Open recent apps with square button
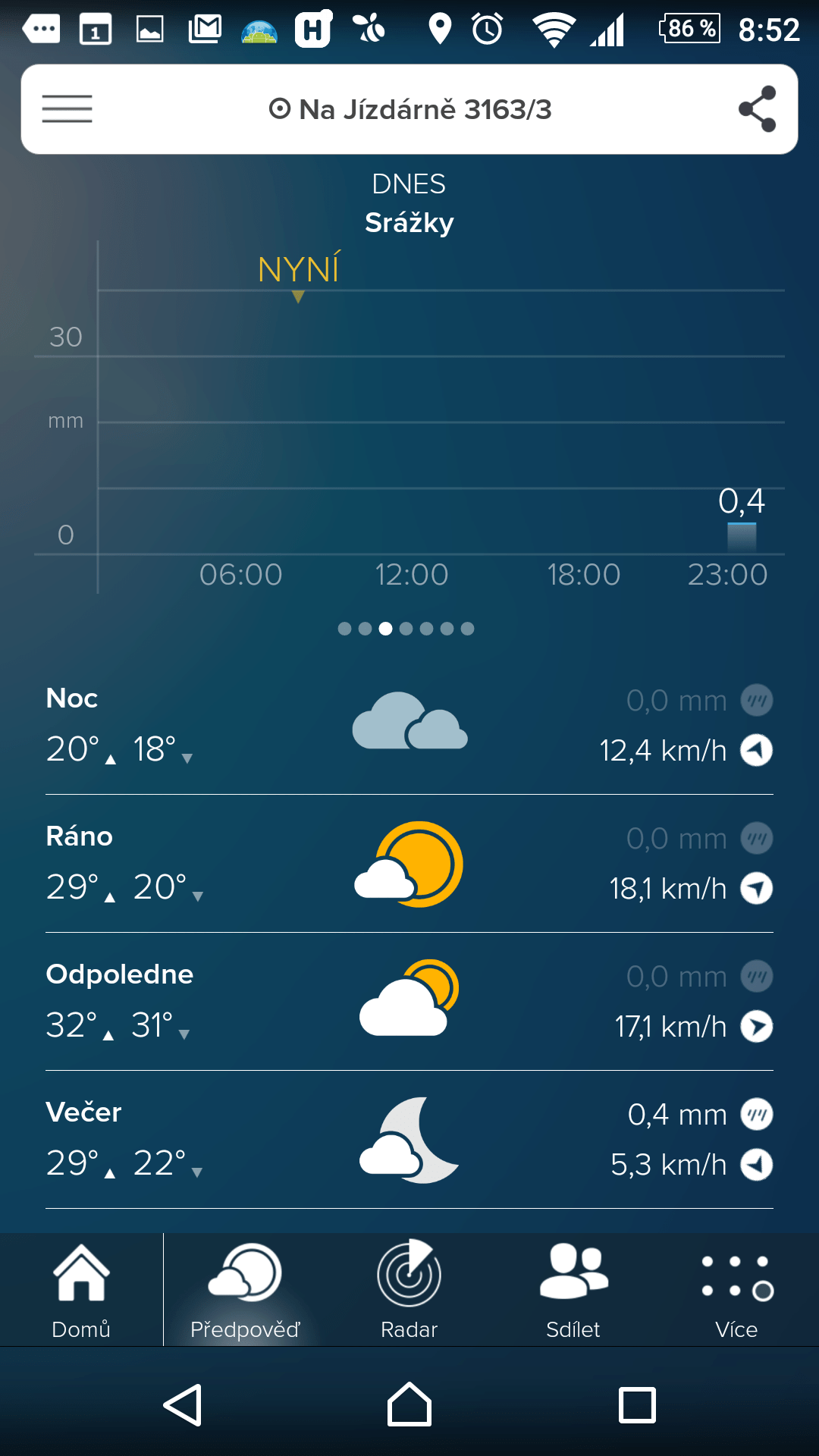 pos(637,1405)
